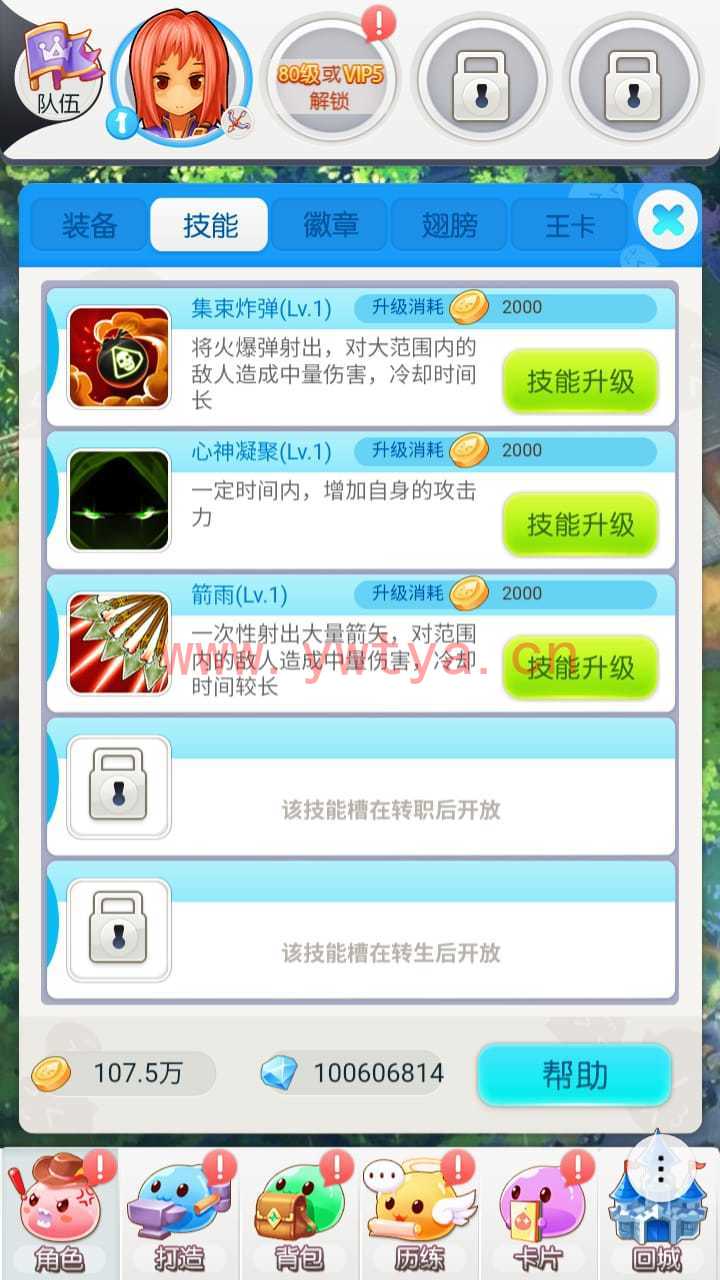Open the 角色 menu
Viewport: 720px width, 1280px height.
click(x=60, y=1214)
